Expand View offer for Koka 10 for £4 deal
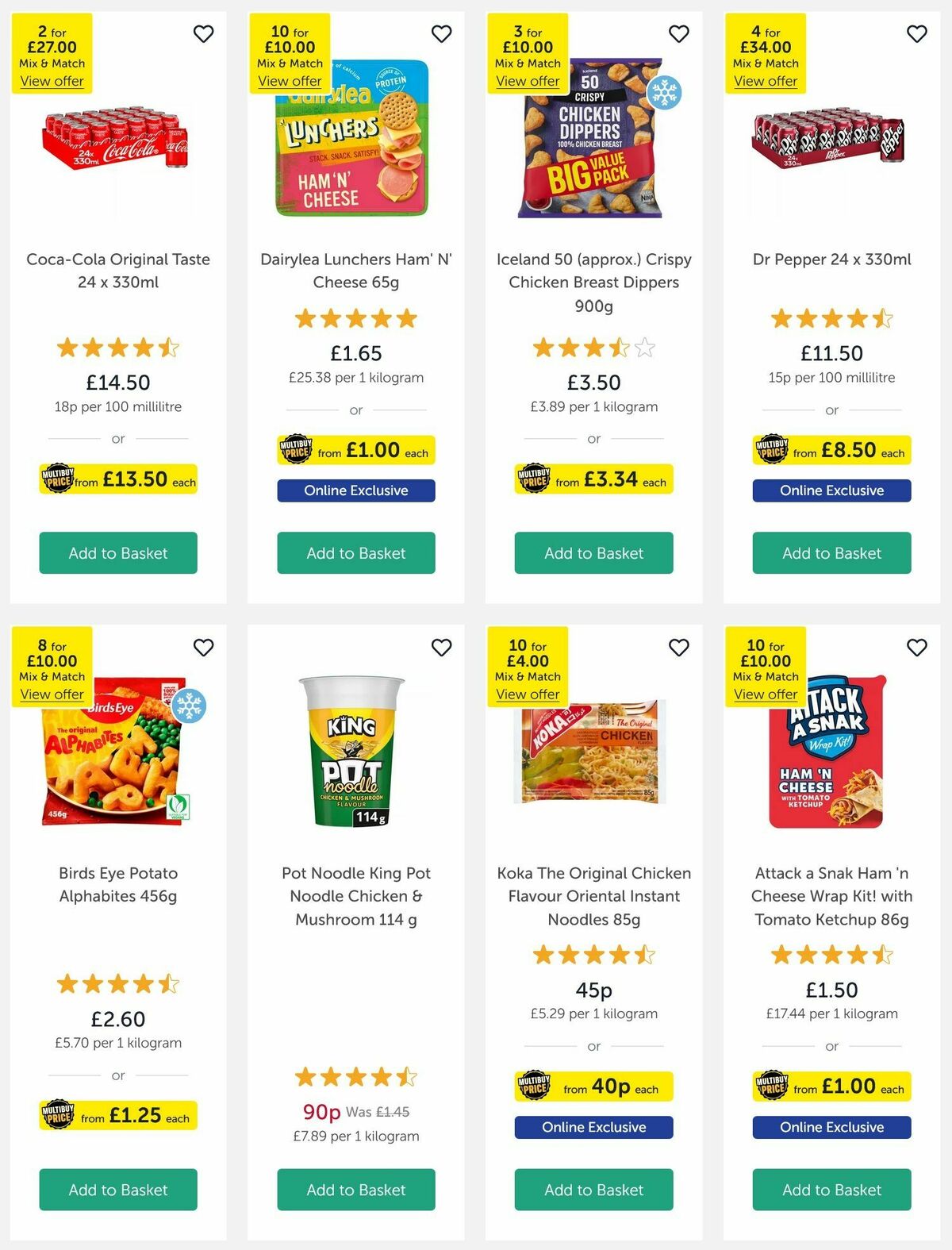The height and width of the screenshot is (1250, 952). 528,694
